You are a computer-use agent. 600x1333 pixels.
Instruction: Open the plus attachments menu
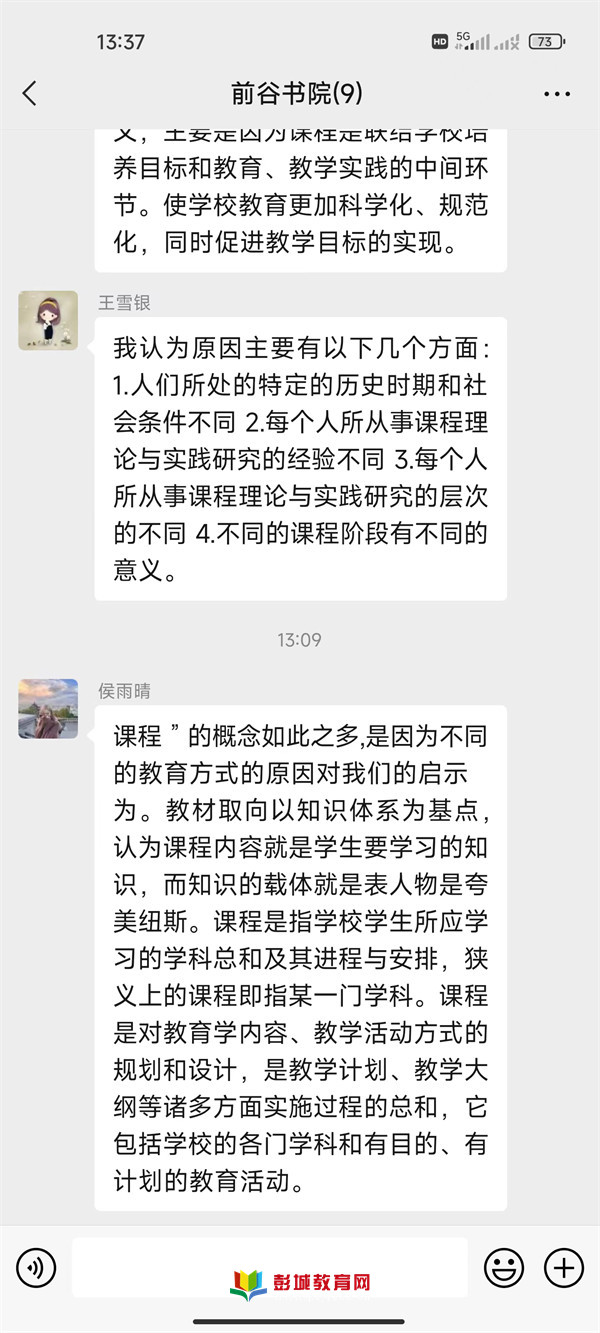[564, 1268]
